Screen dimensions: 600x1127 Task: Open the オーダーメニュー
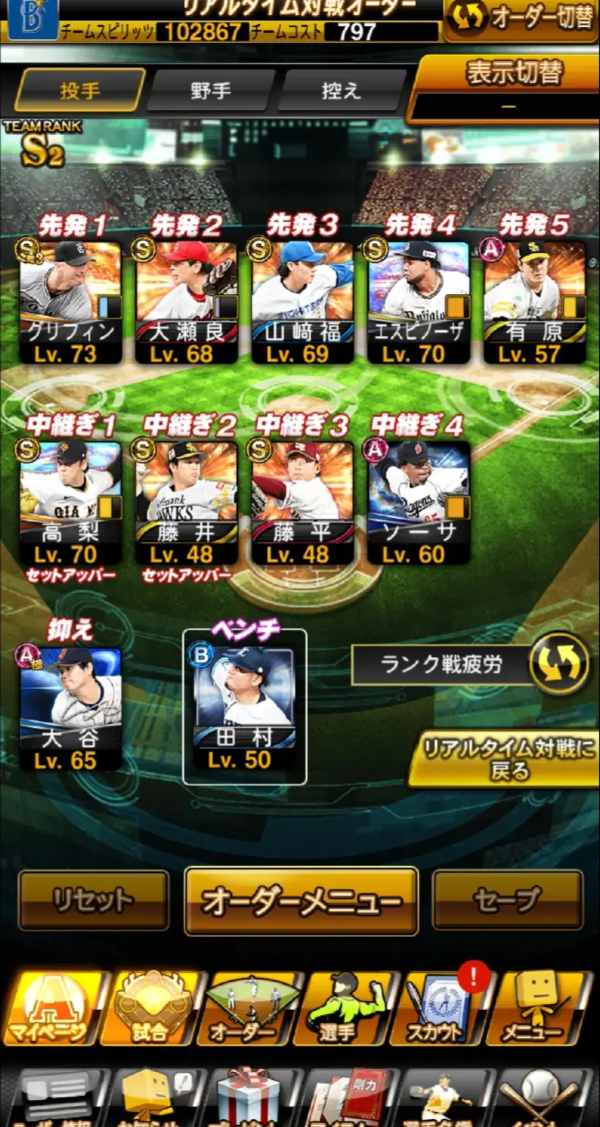301,901
